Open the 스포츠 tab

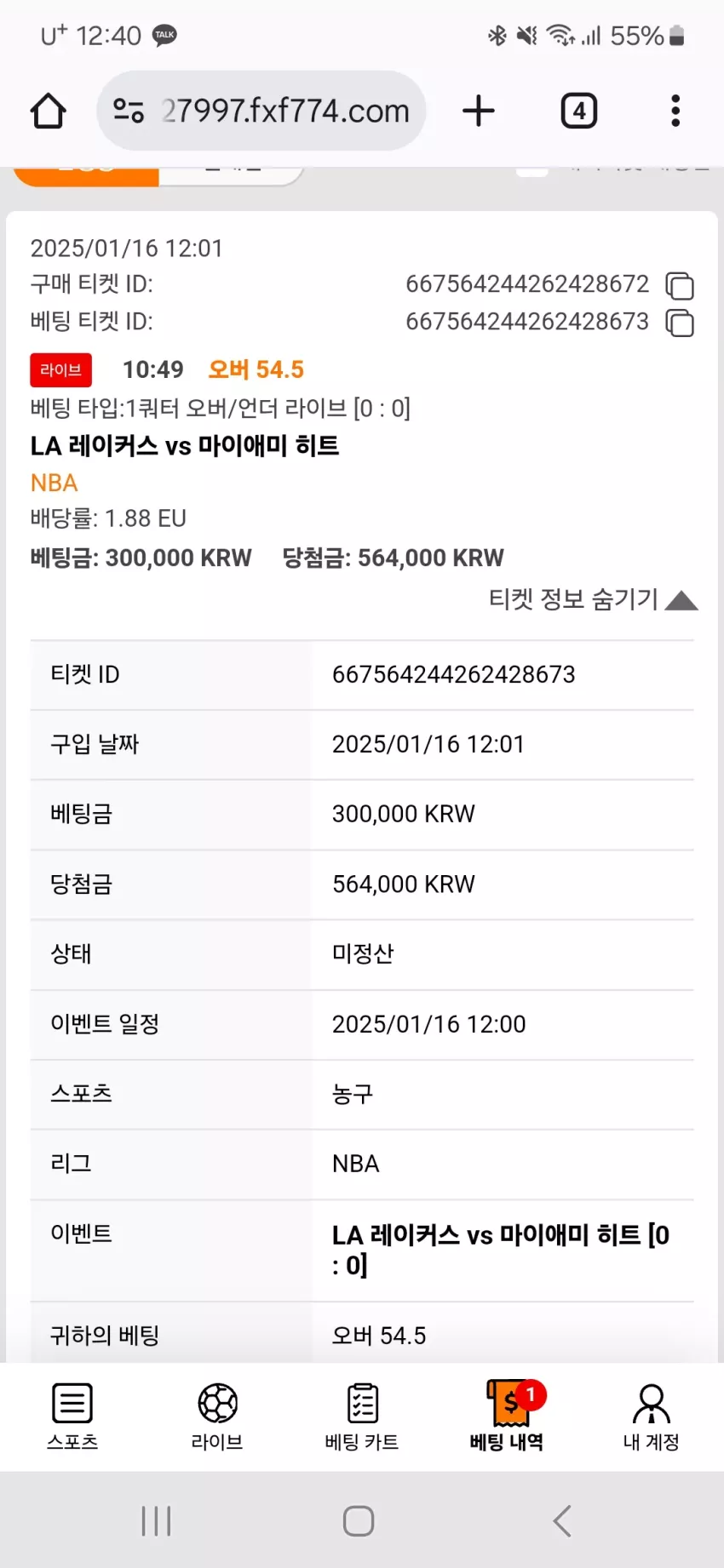click(x=72, y=1416)
